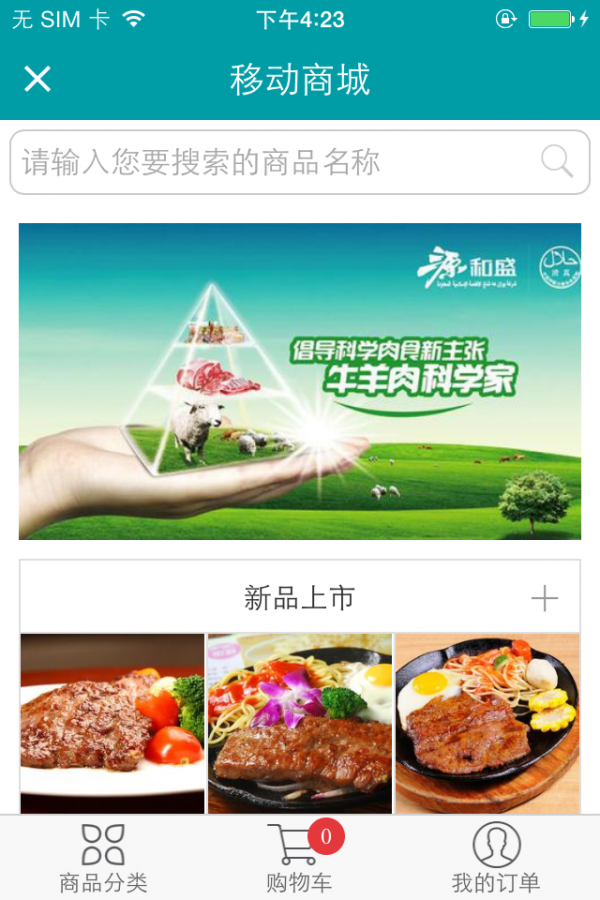
Task: Open the steak with purple orchid garnish
Action: [300, 723]
